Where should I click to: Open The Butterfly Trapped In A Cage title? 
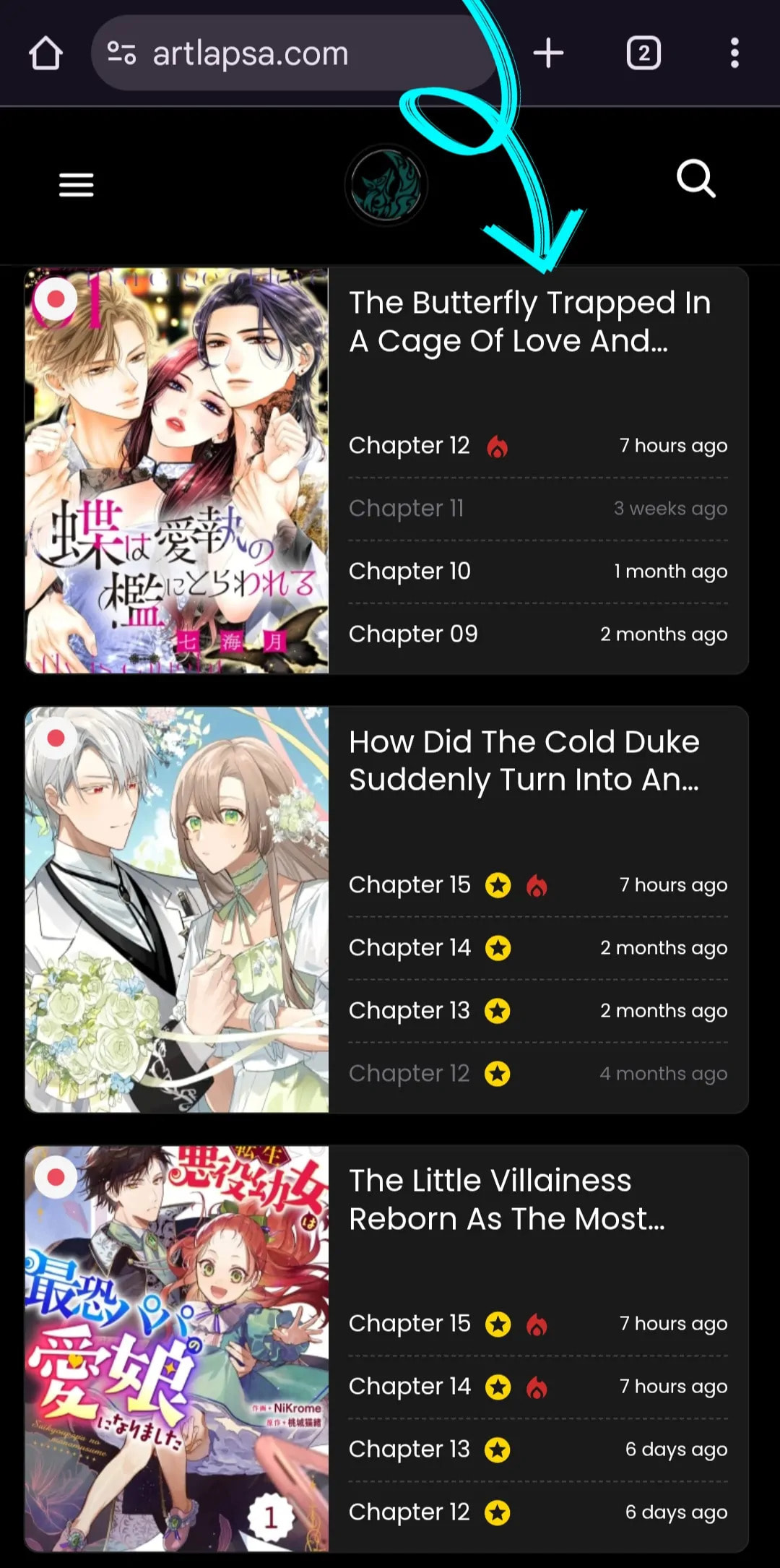coord(529,322)
